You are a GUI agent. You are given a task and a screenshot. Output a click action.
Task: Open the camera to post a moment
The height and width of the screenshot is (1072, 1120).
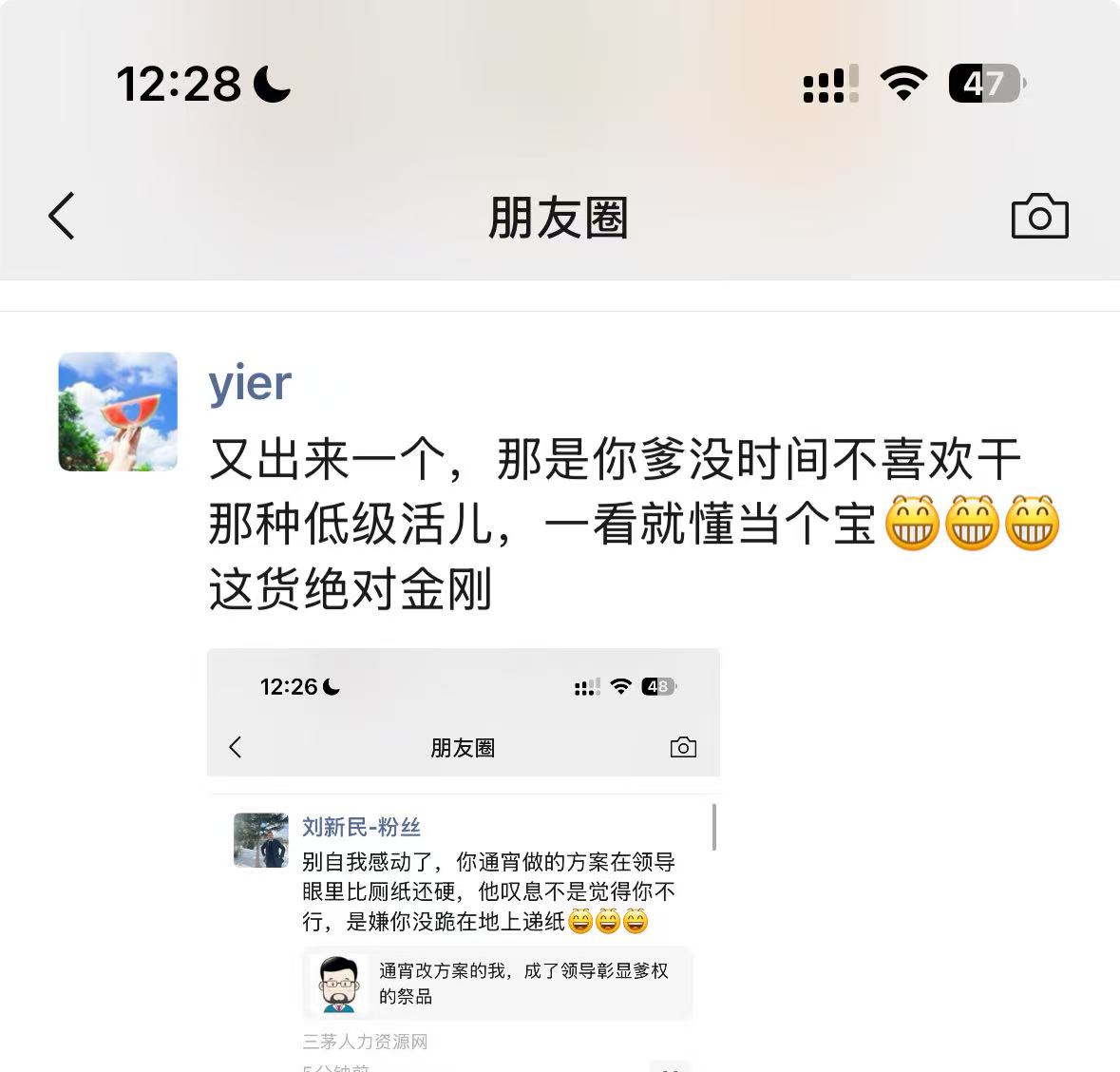tap(1039, 217)
